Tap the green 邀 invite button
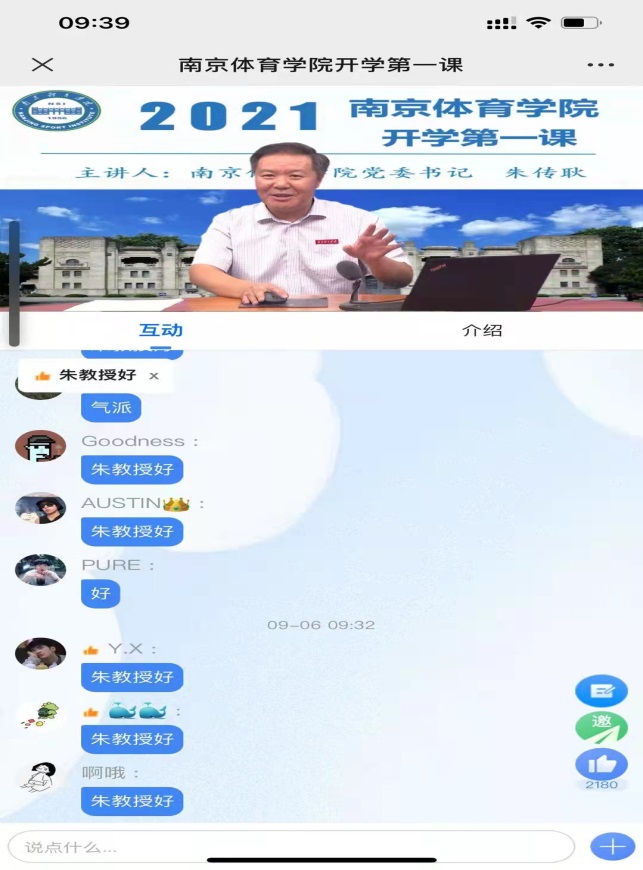Viewport: 643px width, 870px height. coord(601,728)
